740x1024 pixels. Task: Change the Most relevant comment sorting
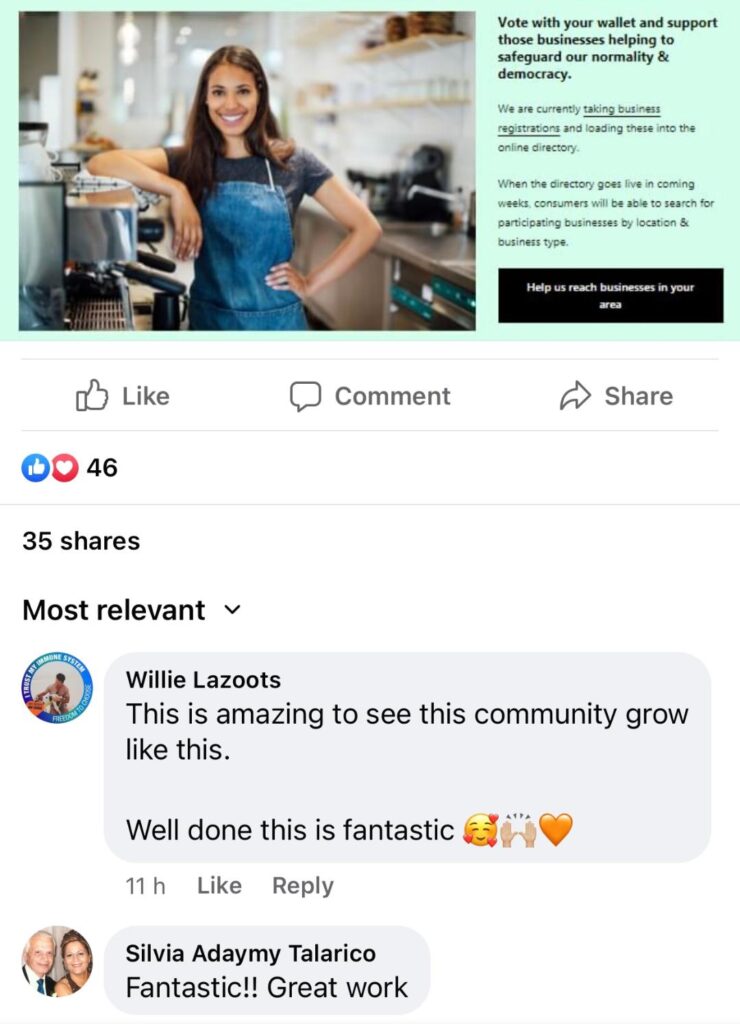(131, 610)
